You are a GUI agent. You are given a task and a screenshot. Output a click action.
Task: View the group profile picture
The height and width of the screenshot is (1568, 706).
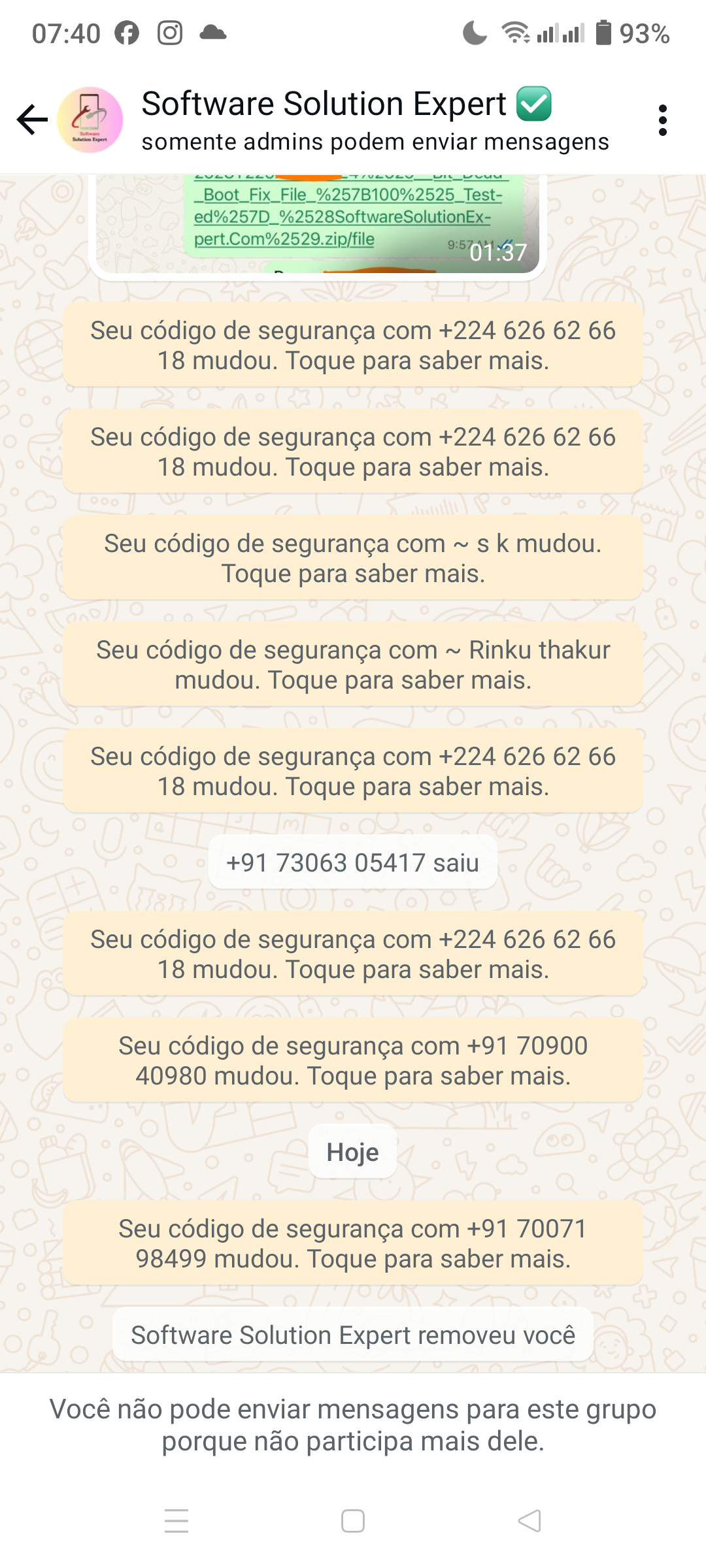click(x=90, y=120)
